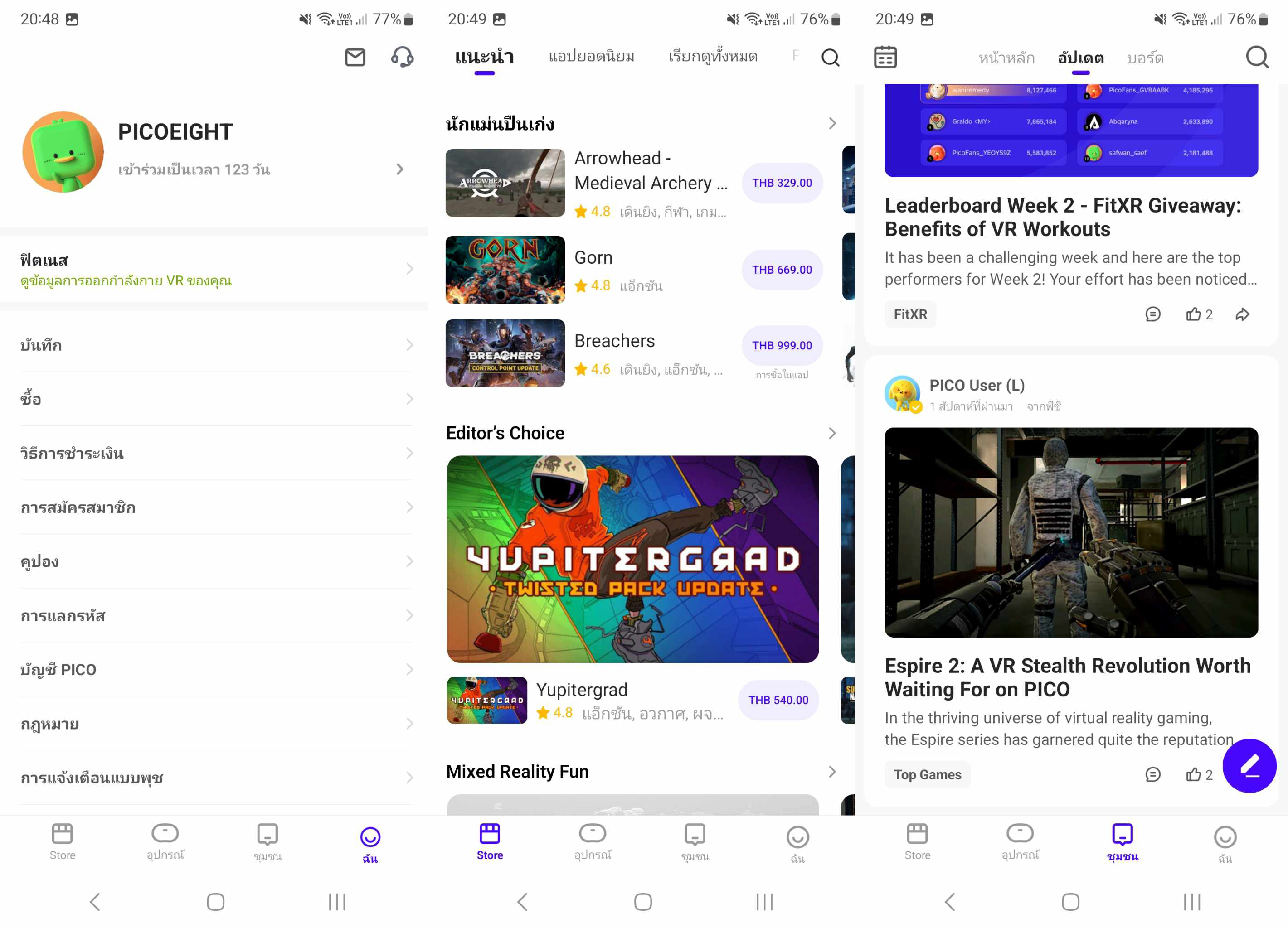The width and height of the screenshot is (1288, 928).
Task: Open the calendar icon beside หน้าหลัก
Action: pyautogui.click(x=885, y=58)
